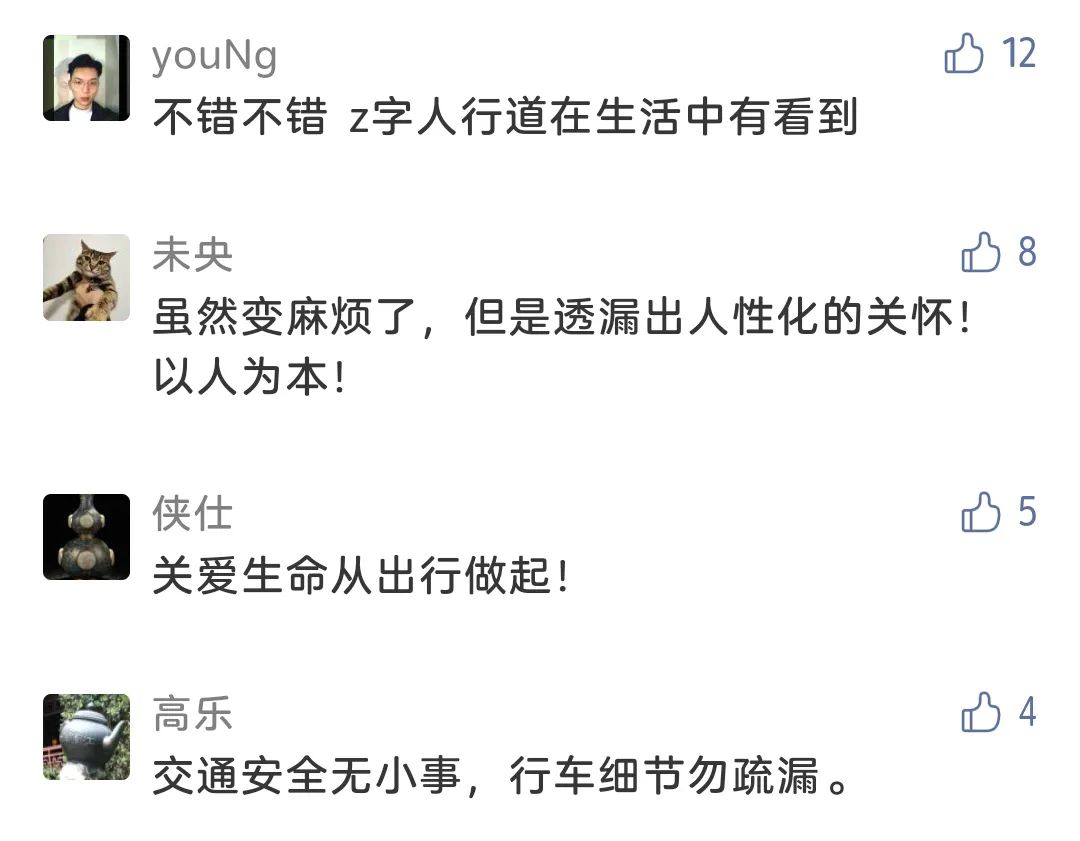Open youNg's profile avatar

[x=87, y=78]
